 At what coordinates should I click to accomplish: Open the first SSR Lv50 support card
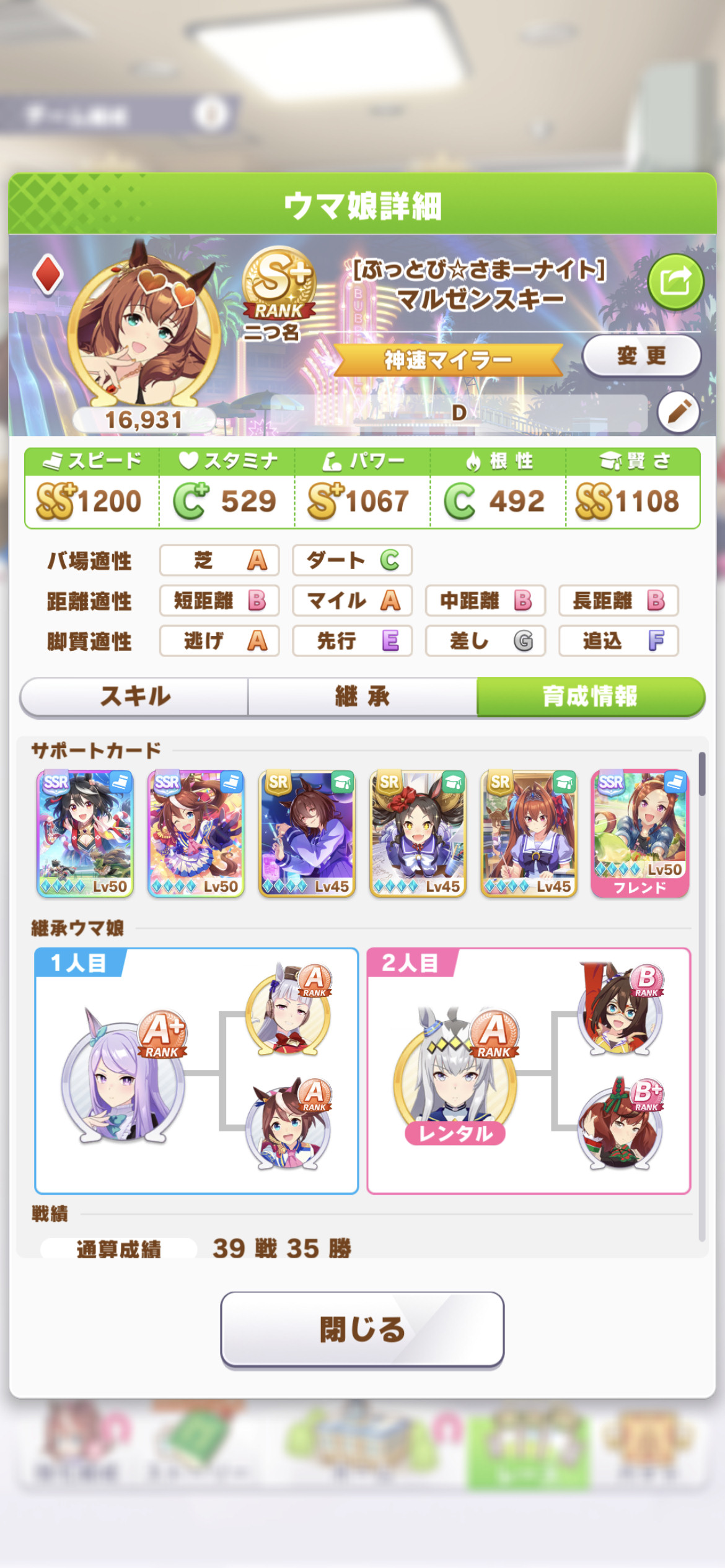pyautogui.click(x=85, y=834)
